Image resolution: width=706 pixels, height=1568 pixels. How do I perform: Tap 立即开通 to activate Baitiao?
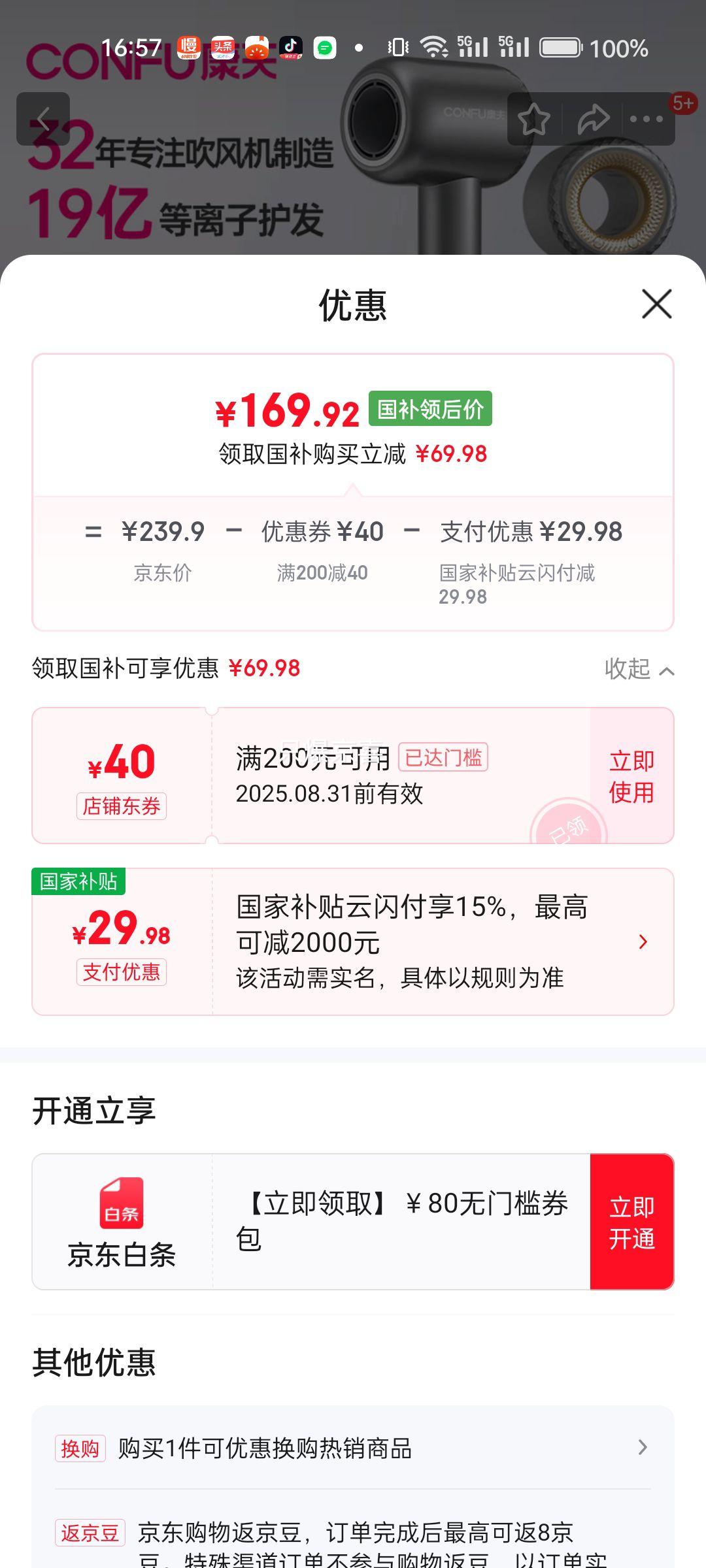click(x=632, y=1223)
